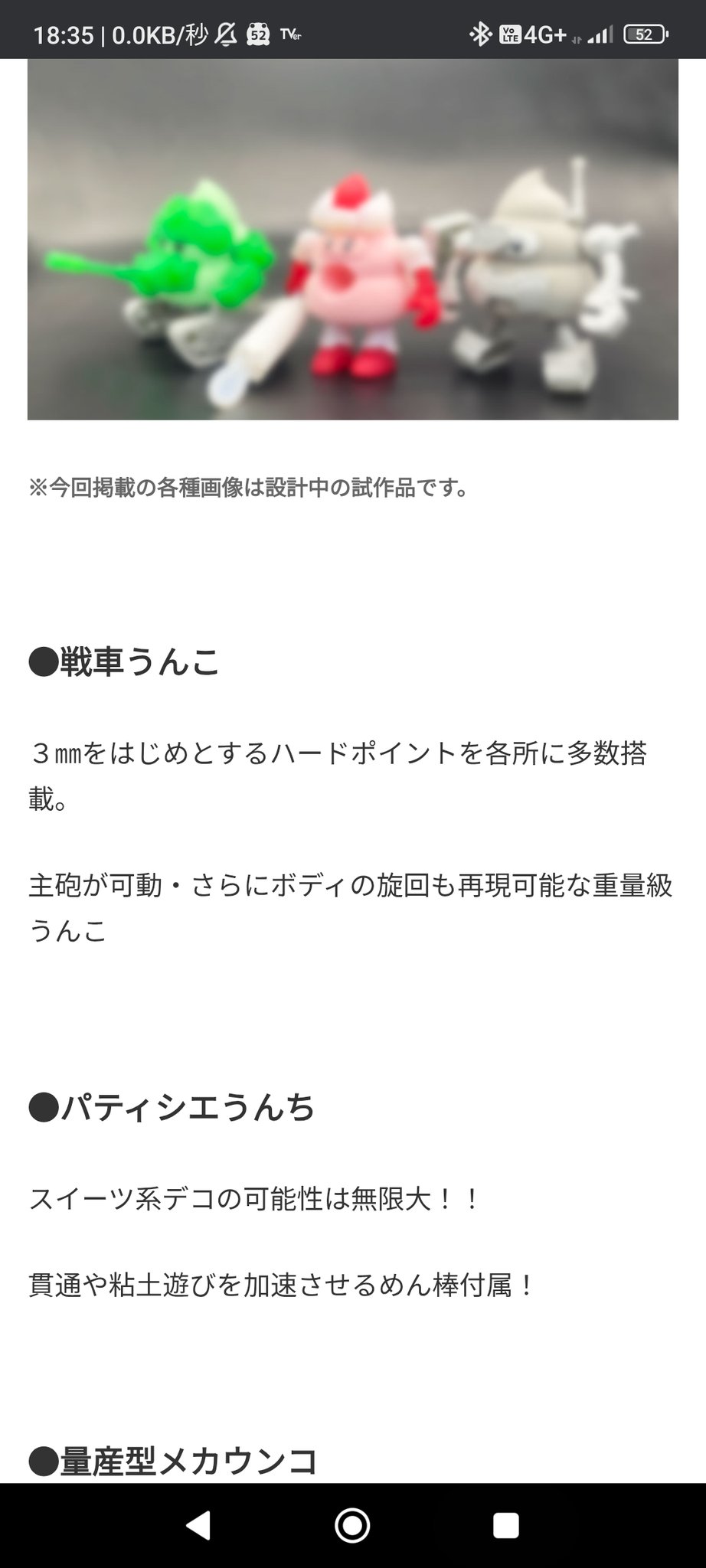Tap the system back button
The width and height of the screenshot is (706, 1568).
click(198, 1525)
